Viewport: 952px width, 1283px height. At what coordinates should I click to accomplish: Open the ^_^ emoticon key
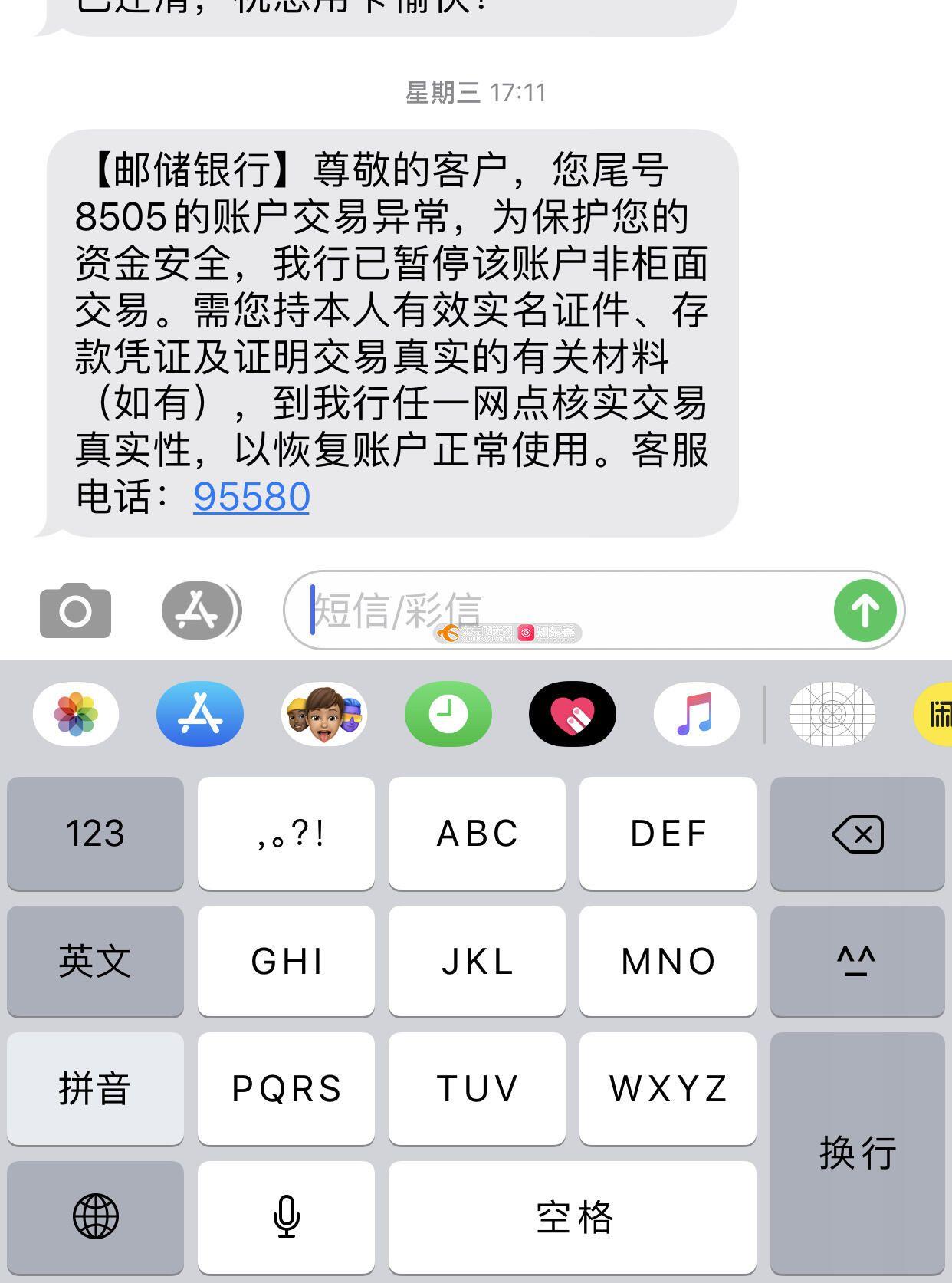coord(857,961)
